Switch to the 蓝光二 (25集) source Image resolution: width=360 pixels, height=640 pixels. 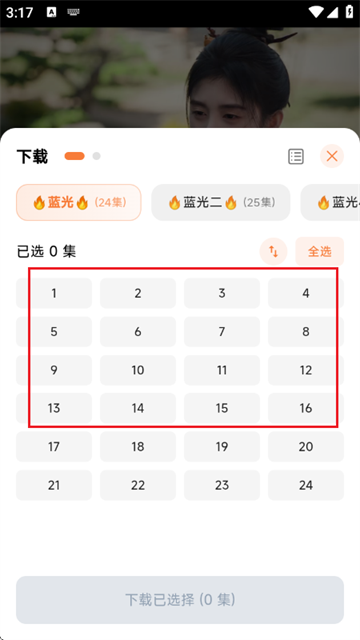221,202
